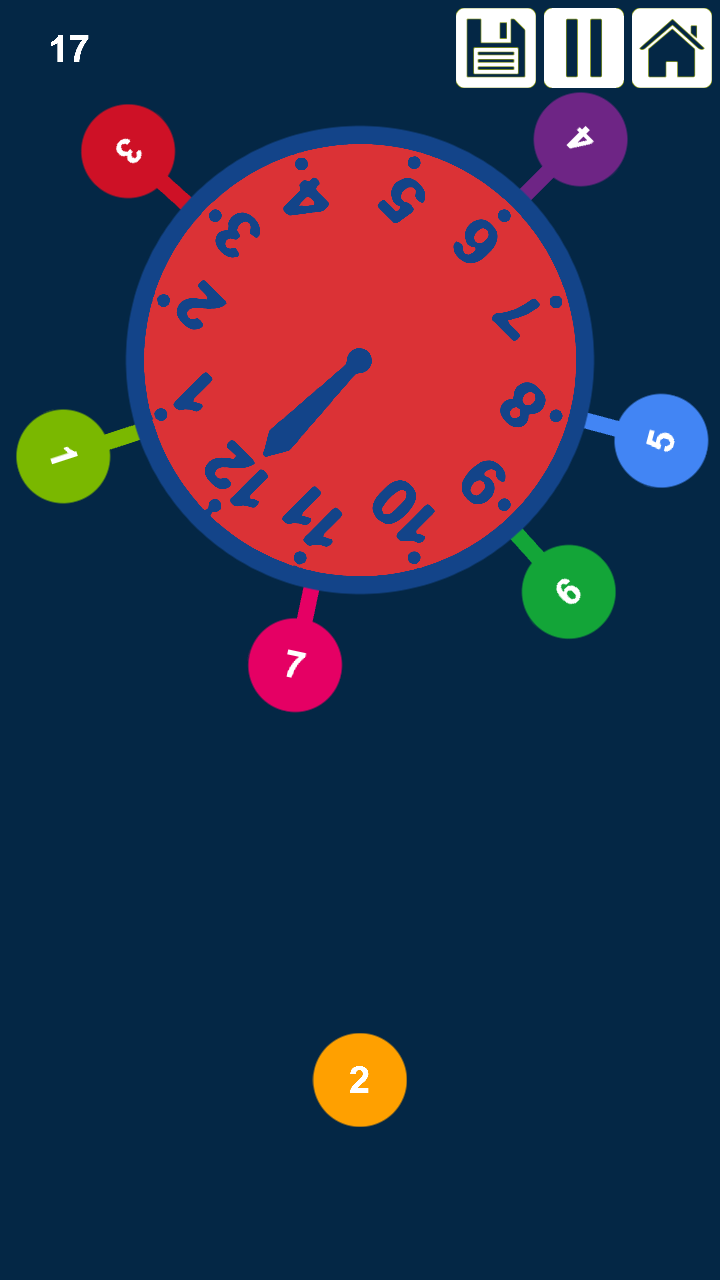Tap the orange ball numbered 2

point(360,1080)
